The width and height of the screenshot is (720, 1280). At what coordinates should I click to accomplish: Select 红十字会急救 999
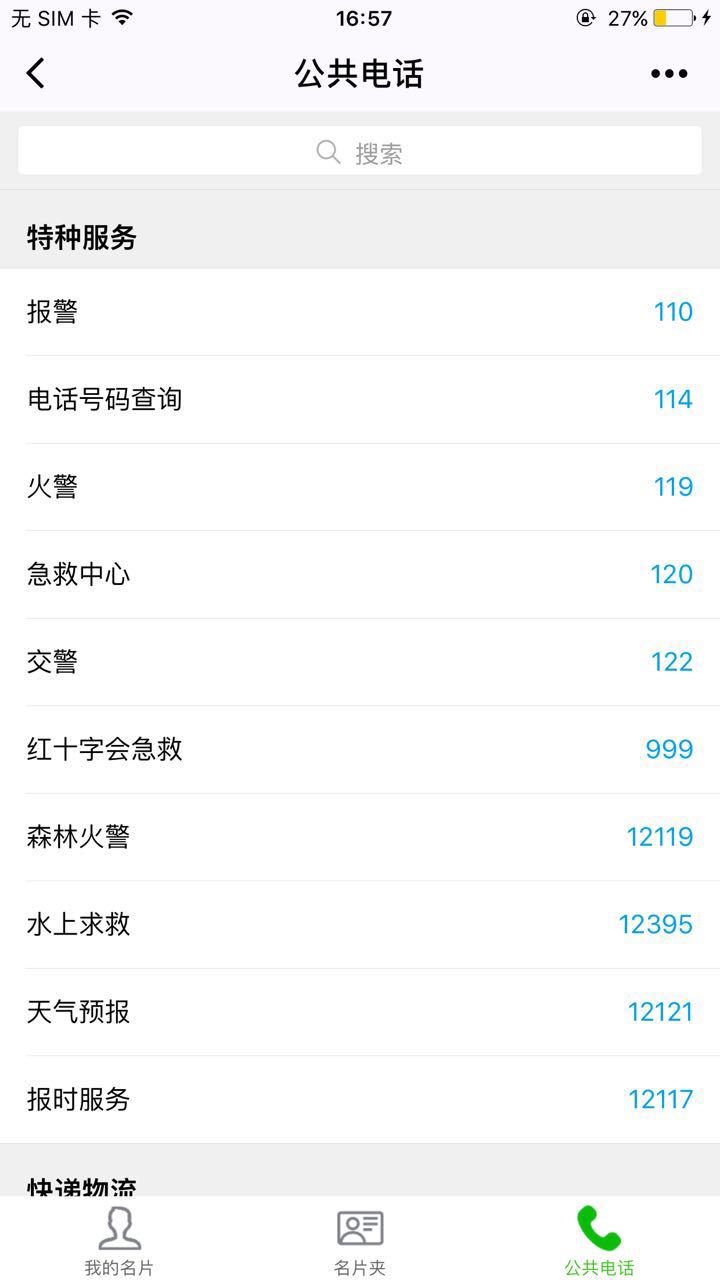tap(360, 749)
